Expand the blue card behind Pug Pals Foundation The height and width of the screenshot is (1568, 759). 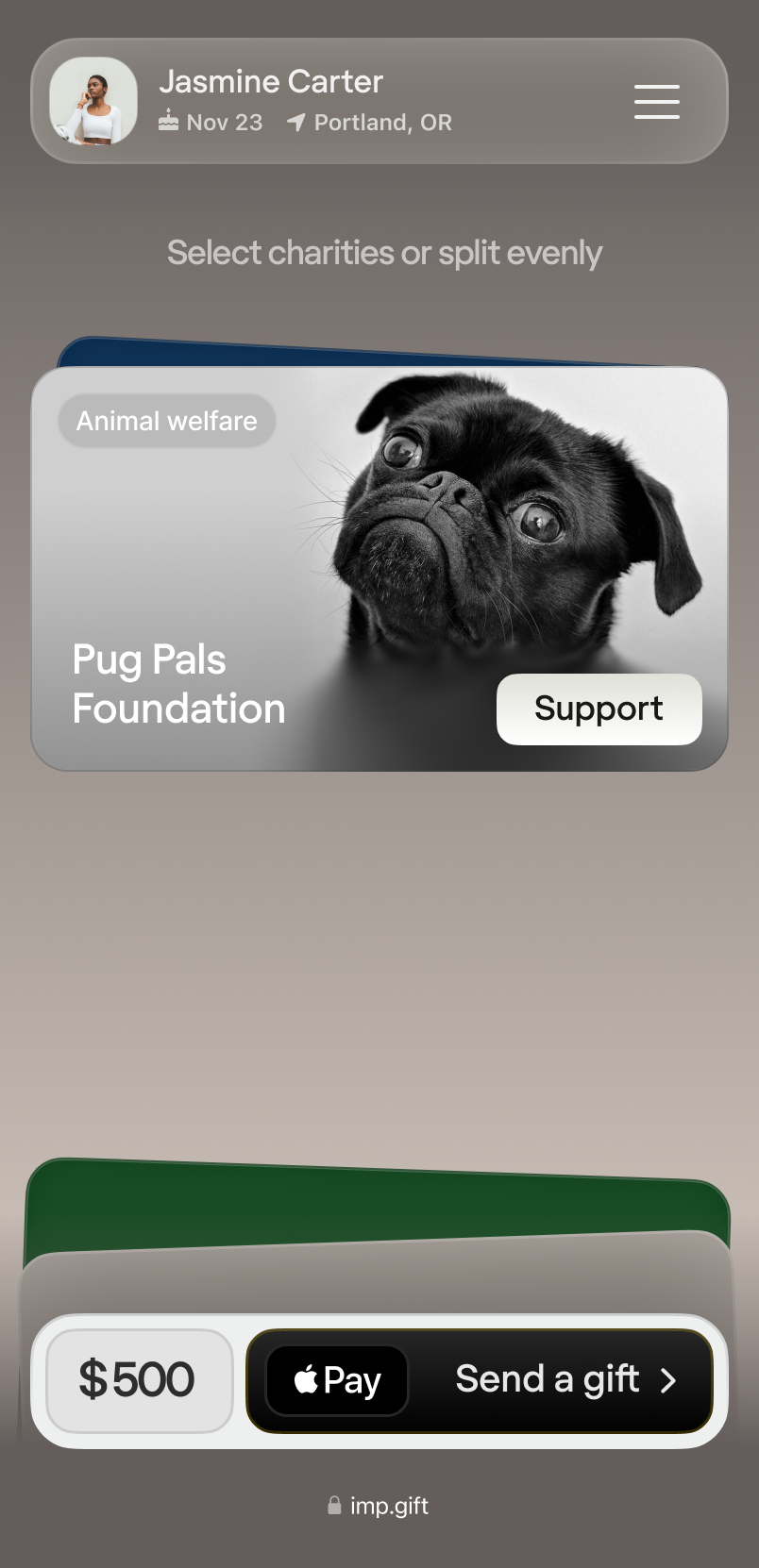[378, 351]
